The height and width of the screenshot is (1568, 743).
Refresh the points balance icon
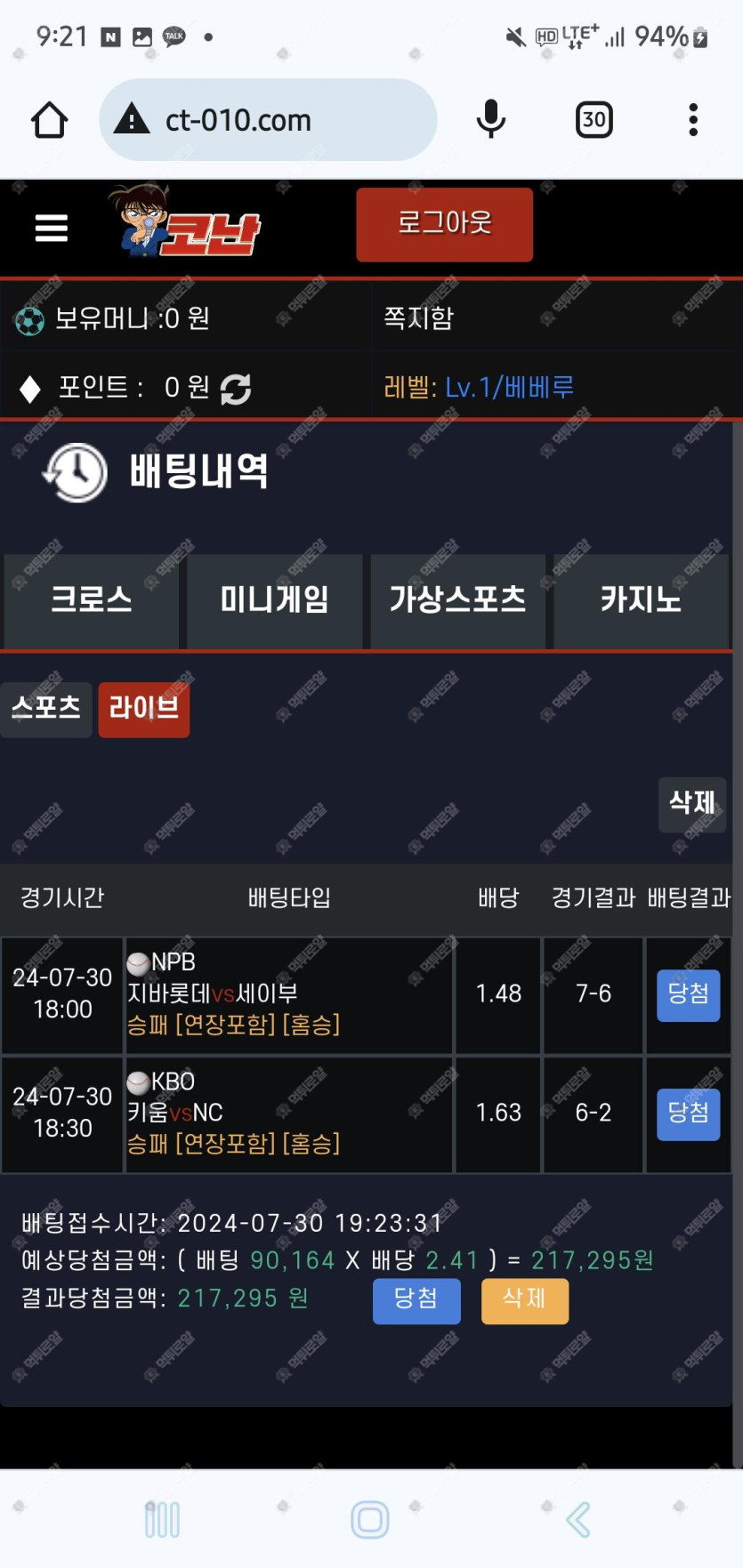[x=235, y=389]
